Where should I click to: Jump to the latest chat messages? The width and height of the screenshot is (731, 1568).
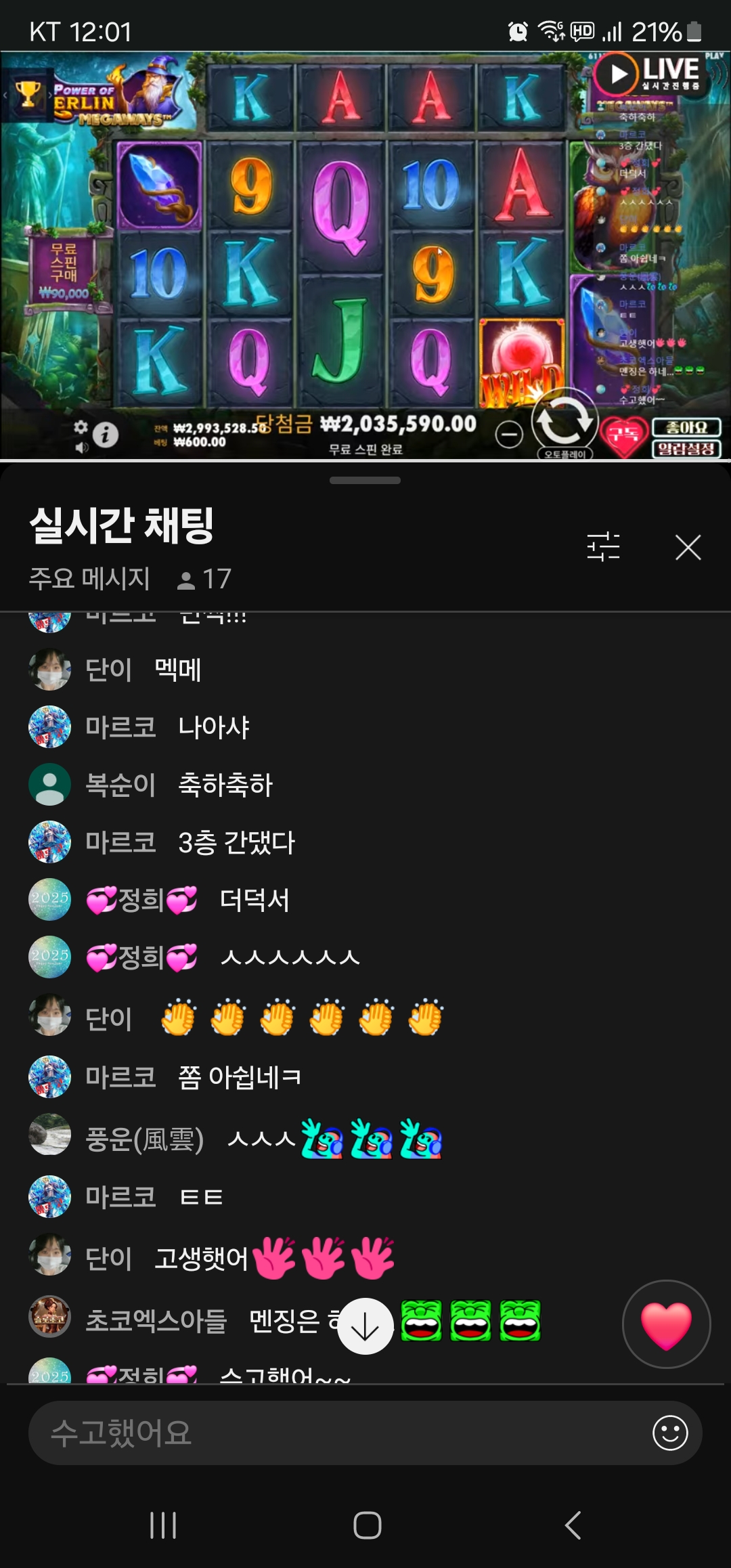coord(365,1327)
